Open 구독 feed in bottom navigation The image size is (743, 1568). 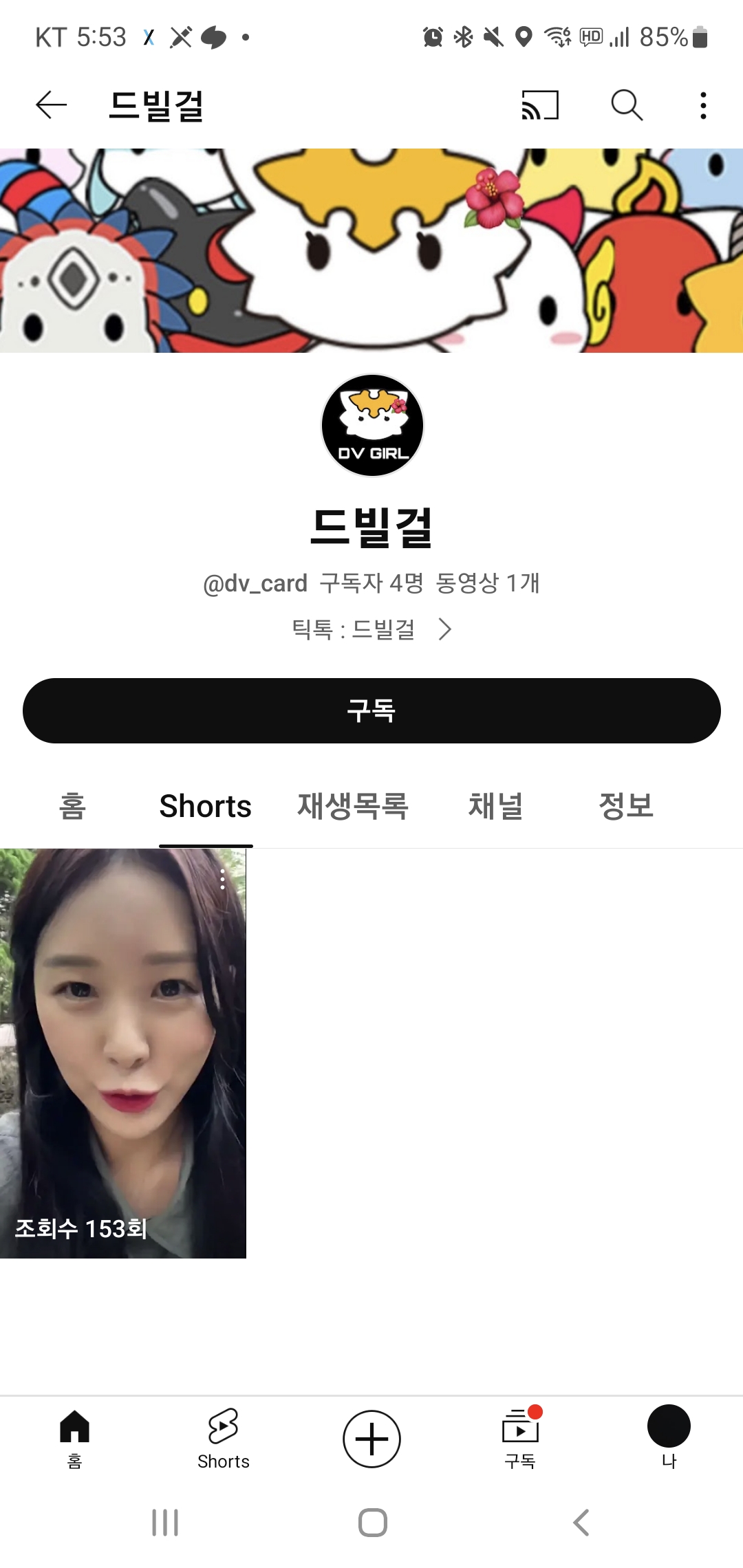click(x=520, y=1437)
